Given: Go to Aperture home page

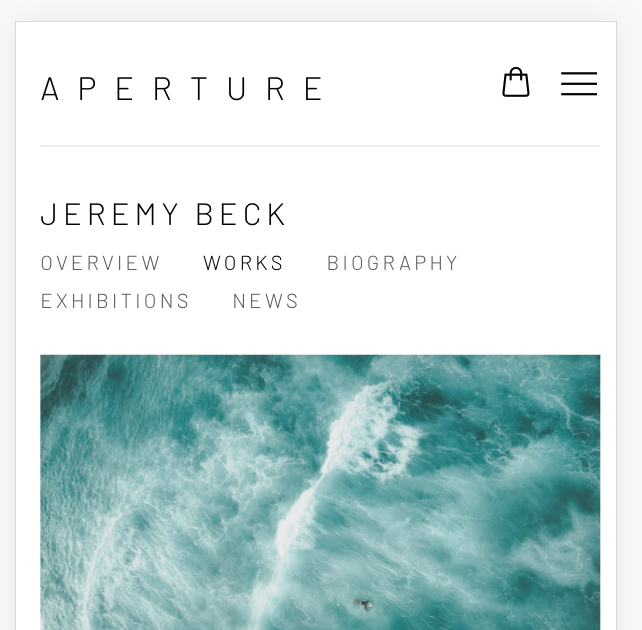Looking at the screenshot, I should 182,89.
